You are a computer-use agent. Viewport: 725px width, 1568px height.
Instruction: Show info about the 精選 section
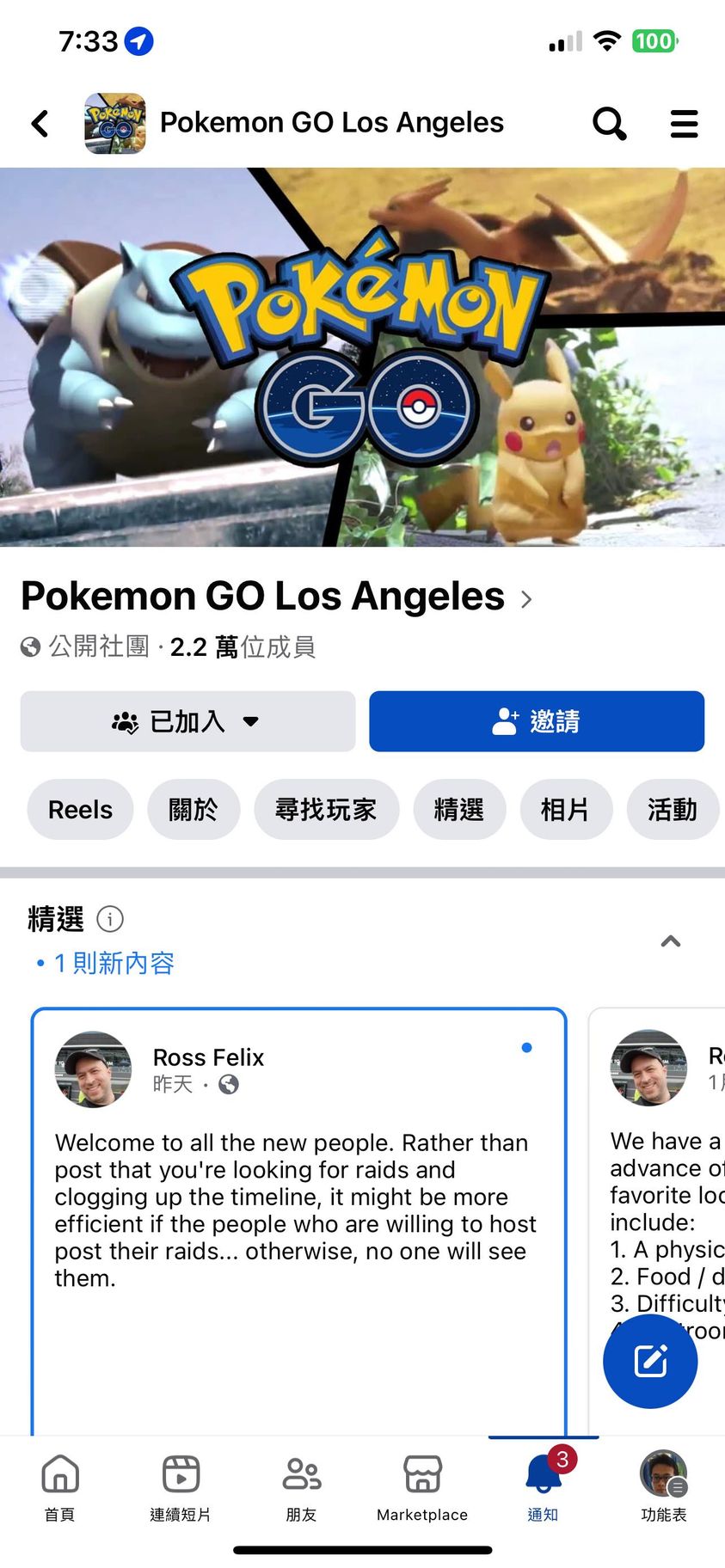point(110,919)
